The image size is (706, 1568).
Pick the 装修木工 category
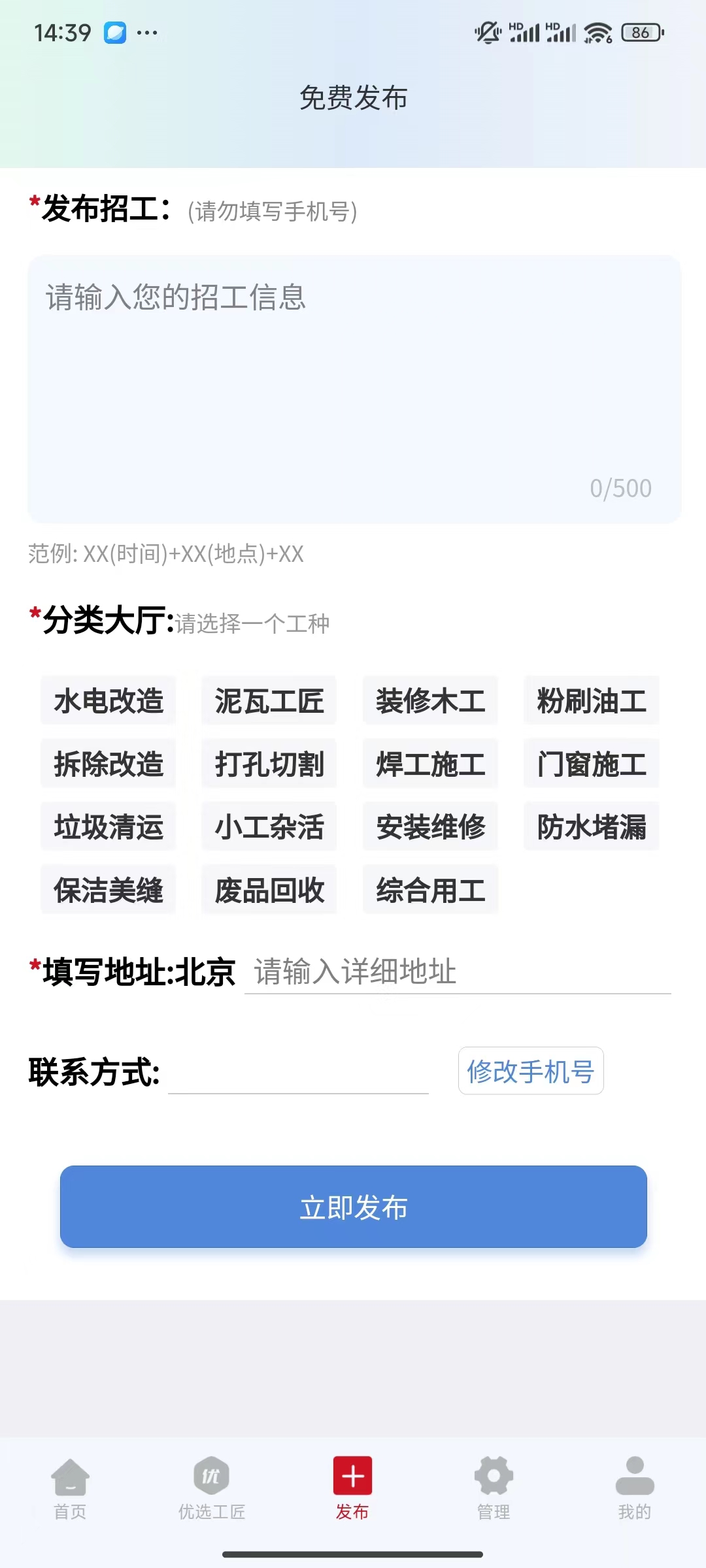pos(430,701)
